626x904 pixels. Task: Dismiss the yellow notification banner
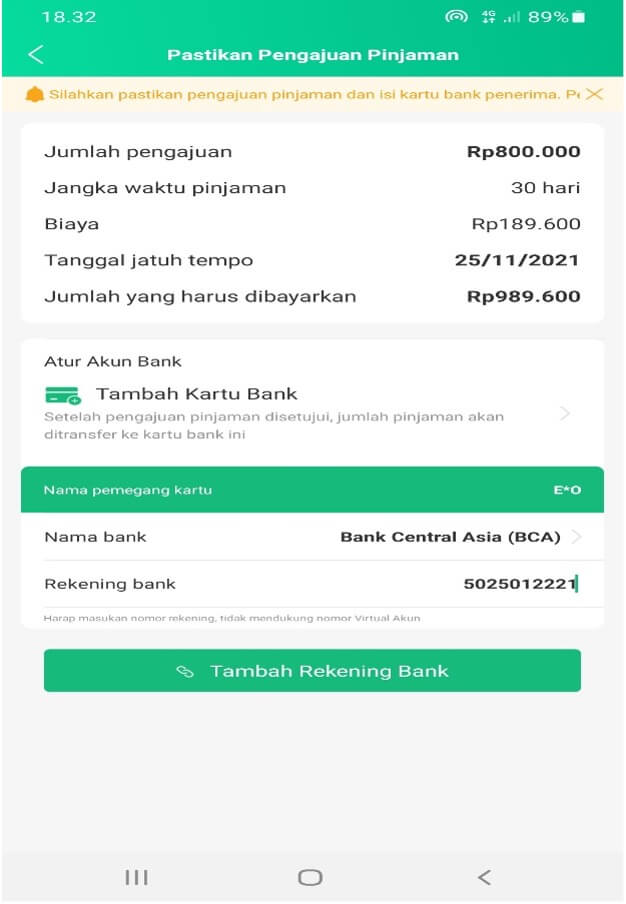[x=594, y=94]
